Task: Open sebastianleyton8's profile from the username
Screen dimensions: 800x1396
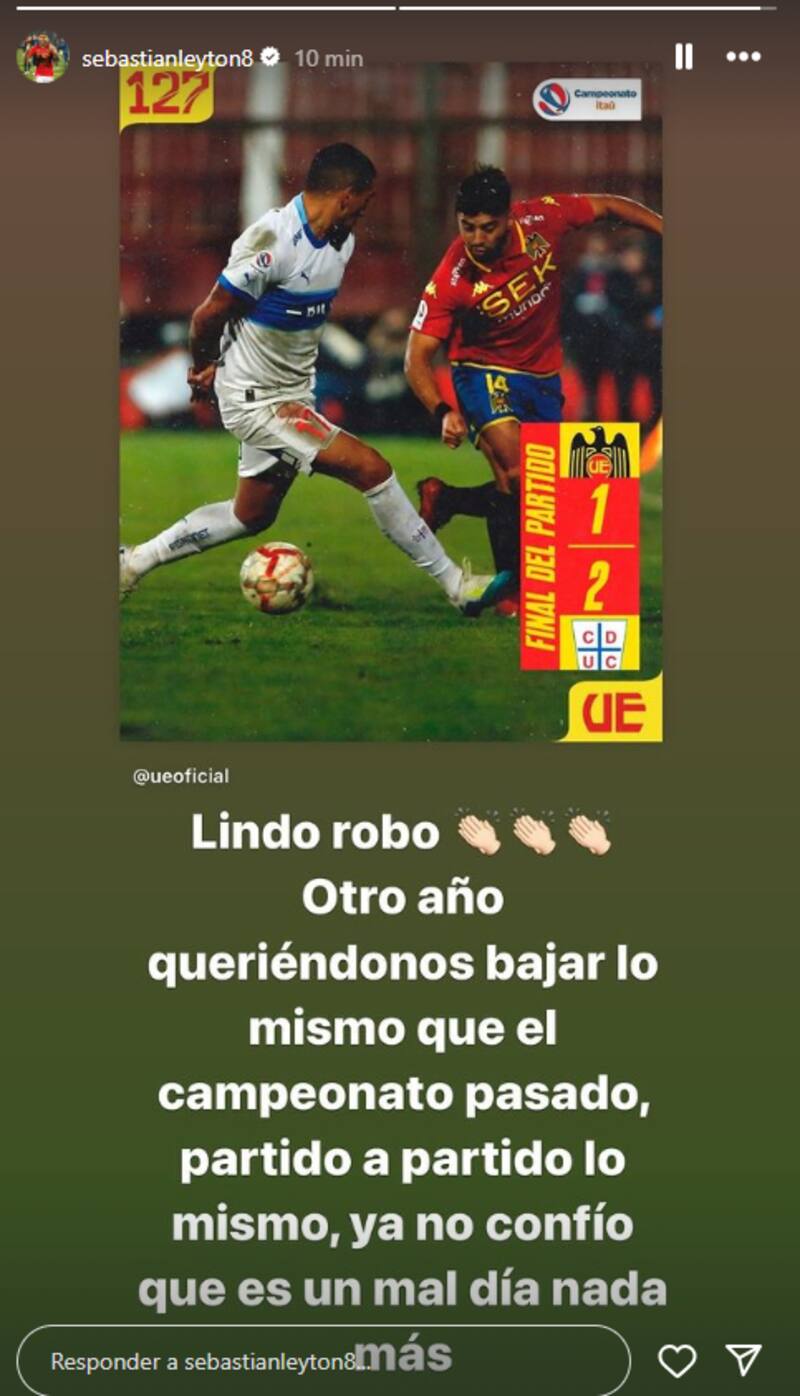Action: (167, 58)
